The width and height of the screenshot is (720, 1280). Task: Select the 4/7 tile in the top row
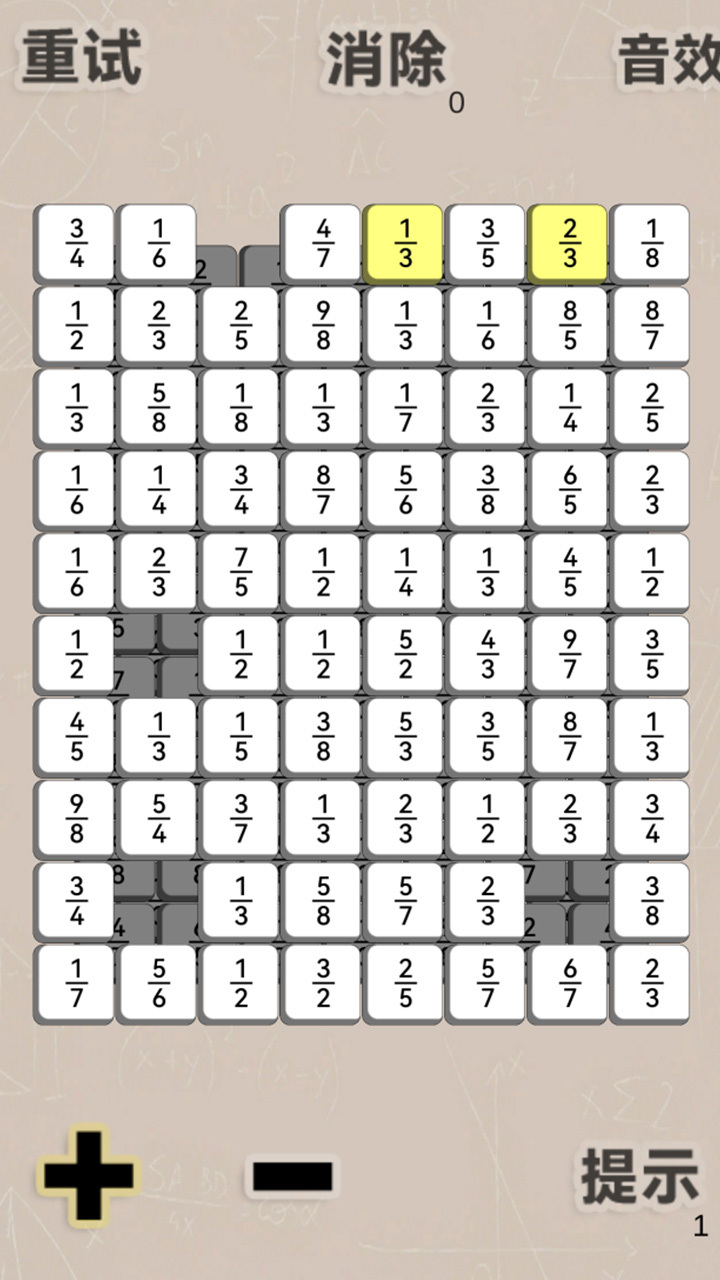[x=321, y=243]
